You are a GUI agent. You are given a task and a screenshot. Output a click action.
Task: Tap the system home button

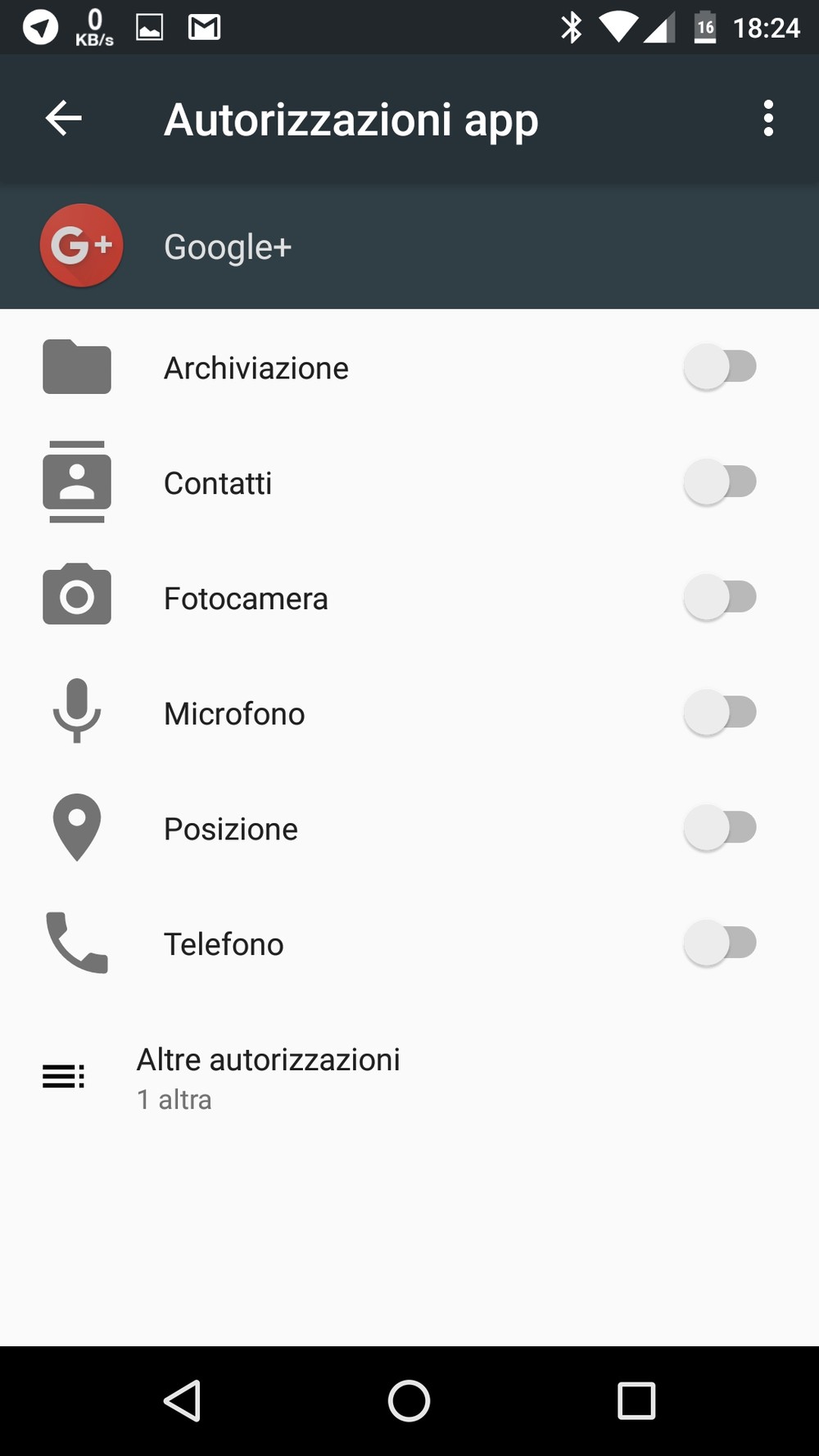409,1400
